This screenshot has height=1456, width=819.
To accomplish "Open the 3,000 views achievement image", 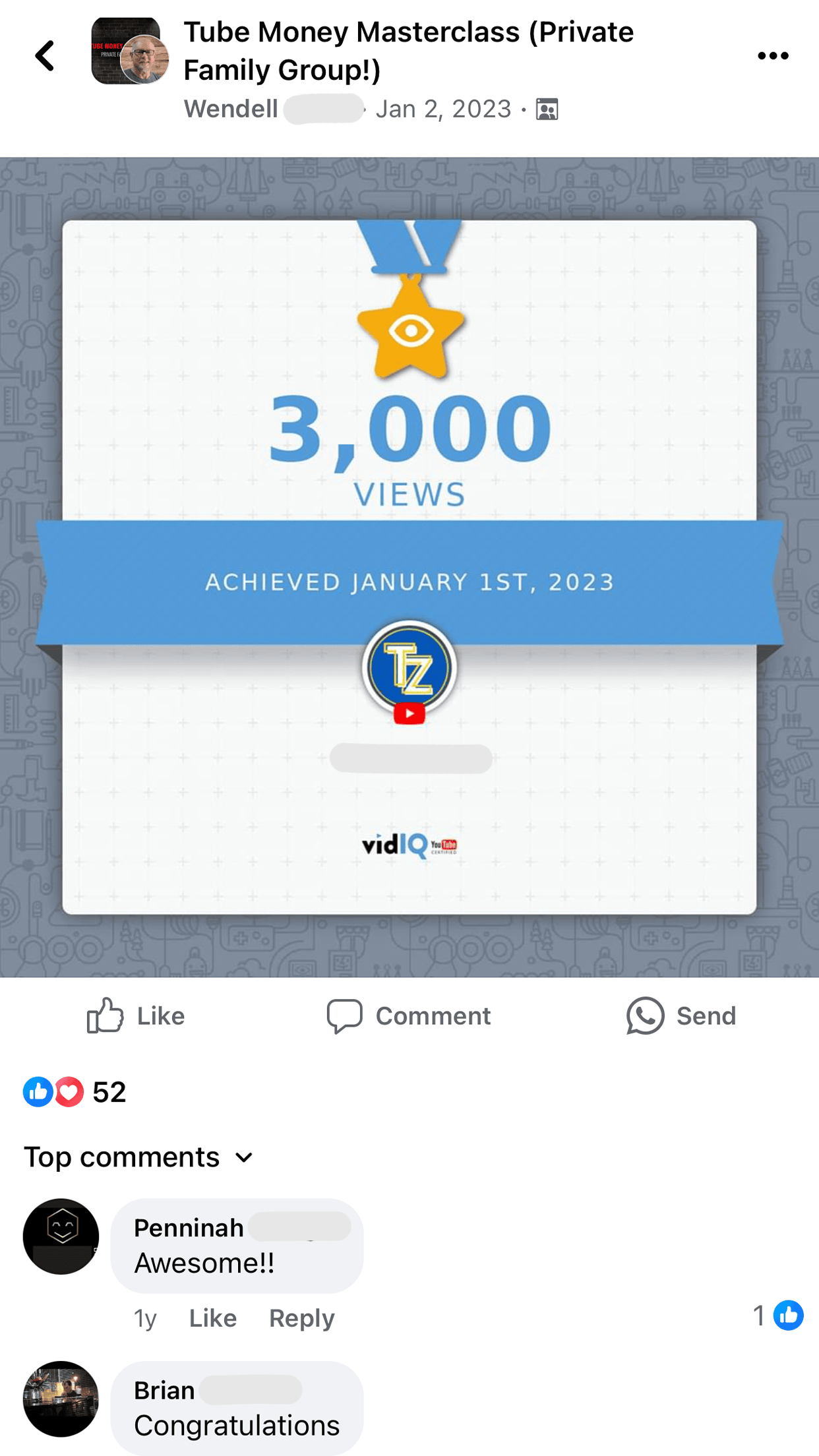I will pyautogui.click(x=409, y=567).
